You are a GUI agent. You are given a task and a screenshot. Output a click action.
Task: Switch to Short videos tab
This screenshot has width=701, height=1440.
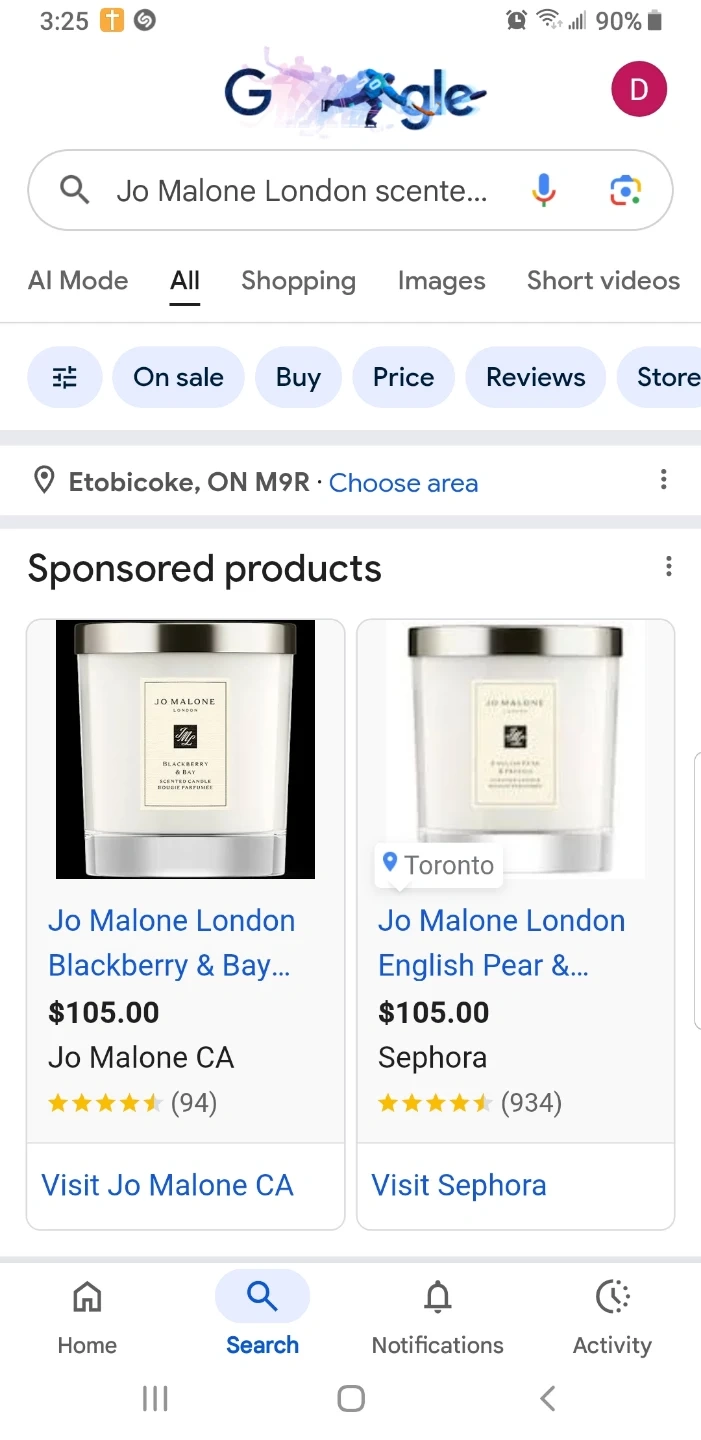[603, 281]
